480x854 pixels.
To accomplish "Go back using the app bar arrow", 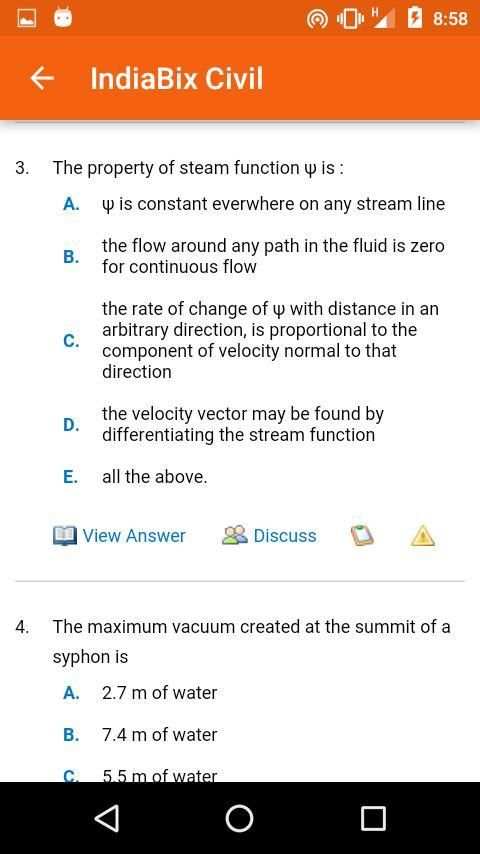I will tap(42, 78).
